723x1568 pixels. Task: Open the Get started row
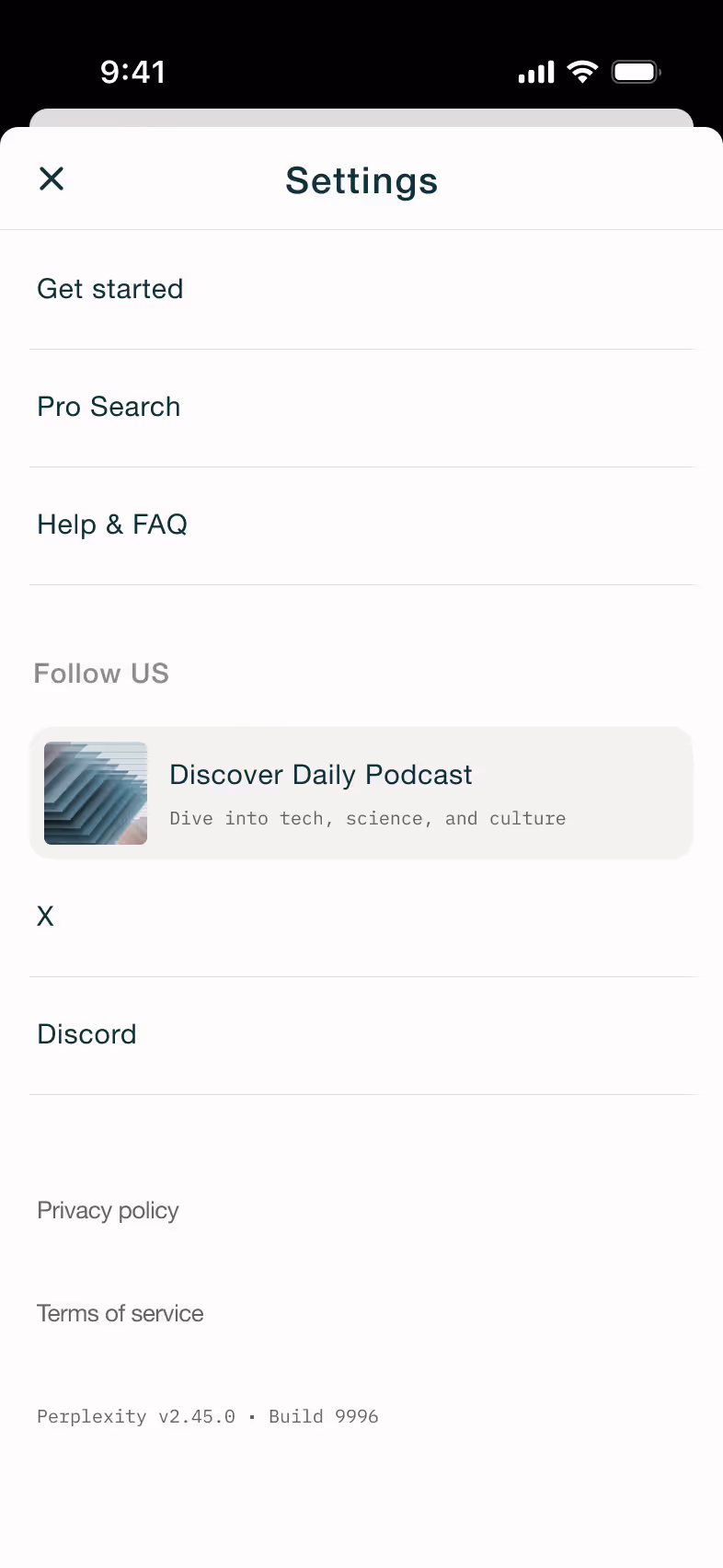(361, 290)
